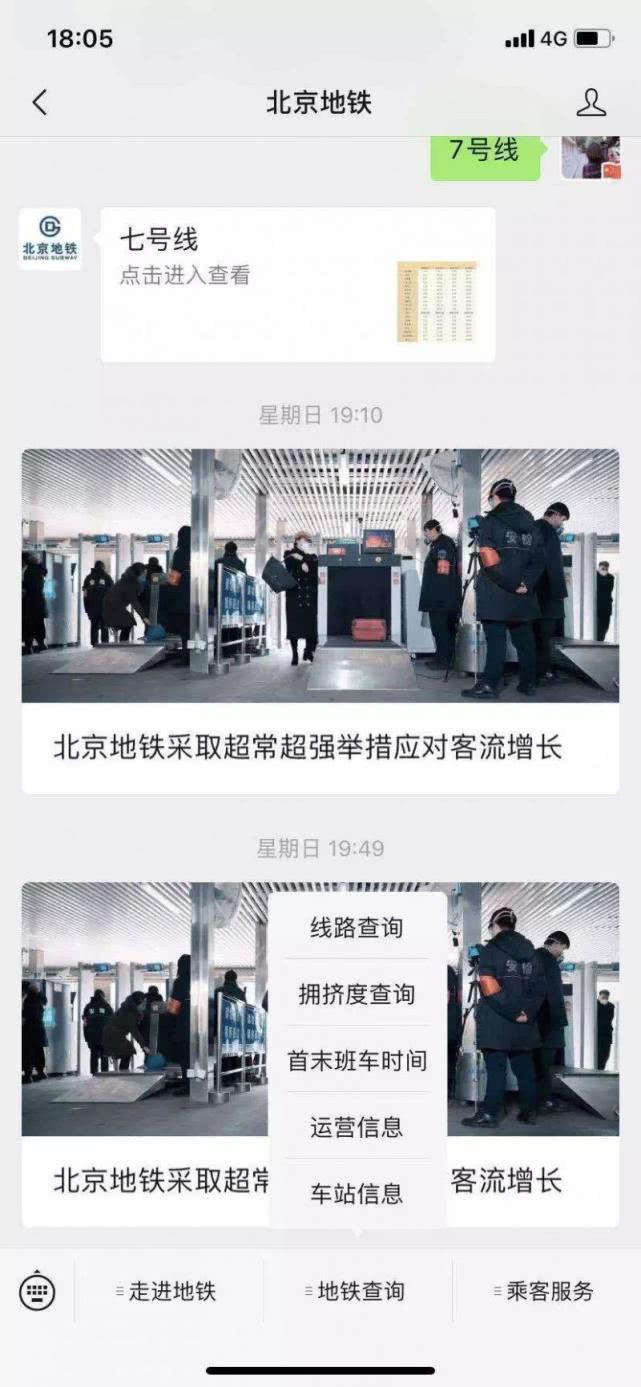The width and height of the screenshot is (641, 1387).
Task: Tap the Beijing Subway sender avatar
Action: [50, 239]
